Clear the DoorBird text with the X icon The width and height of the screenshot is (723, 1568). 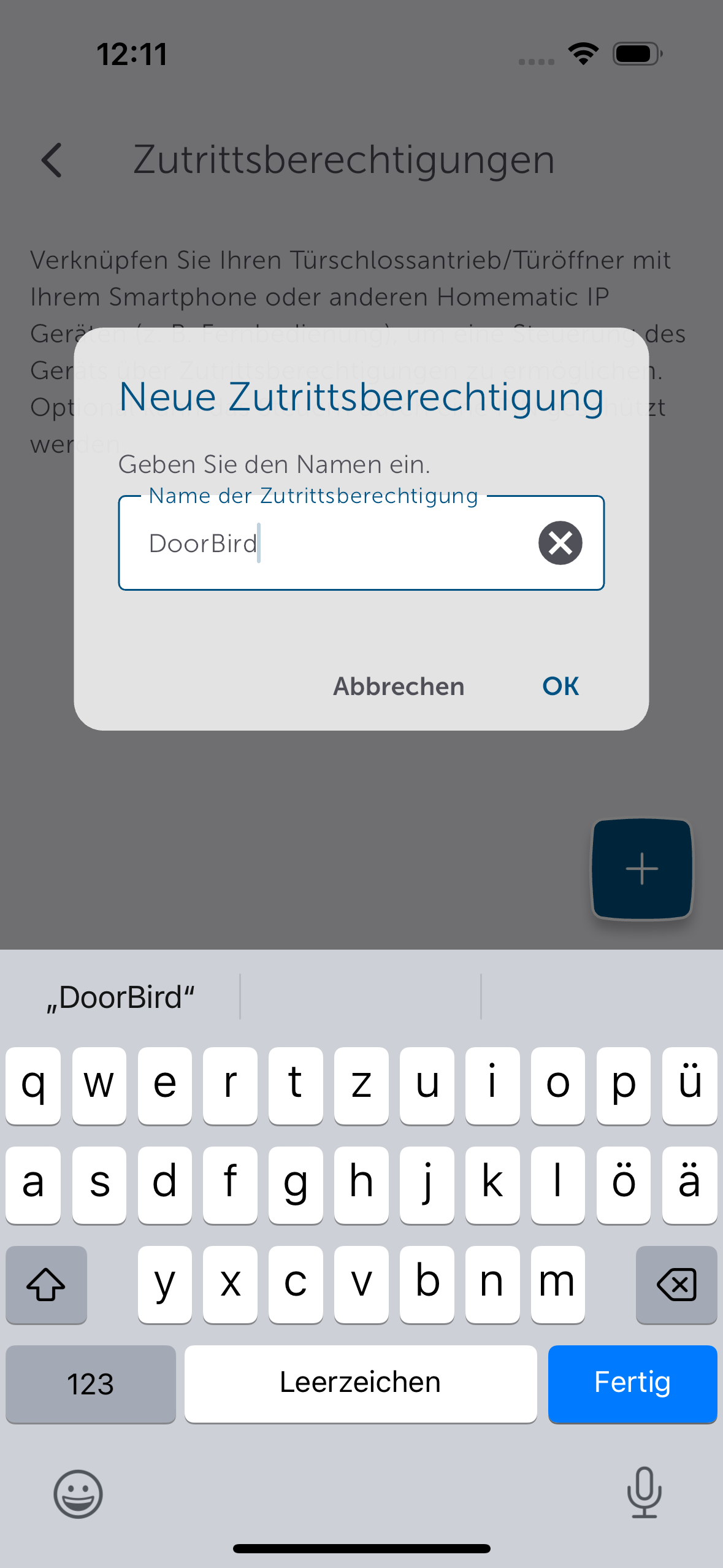[560, 543]
